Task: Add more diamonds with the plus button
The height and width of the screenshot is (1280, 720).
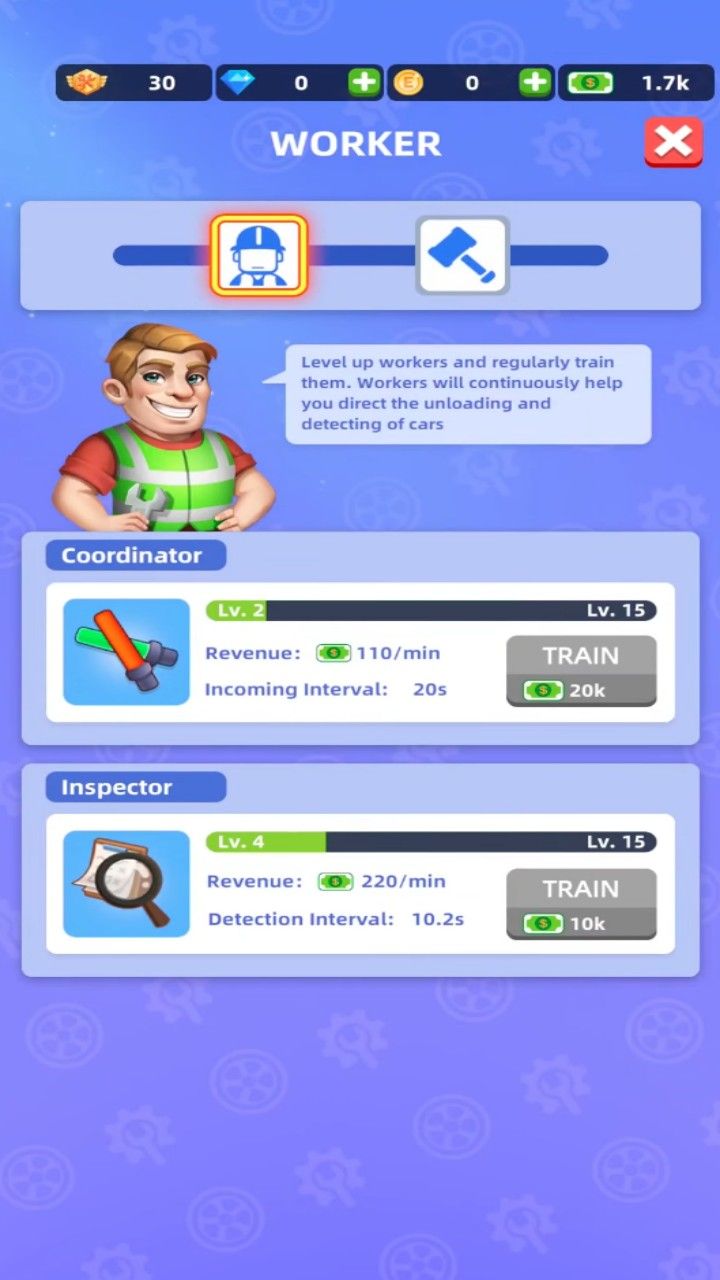Action: [x=364, y=83]
